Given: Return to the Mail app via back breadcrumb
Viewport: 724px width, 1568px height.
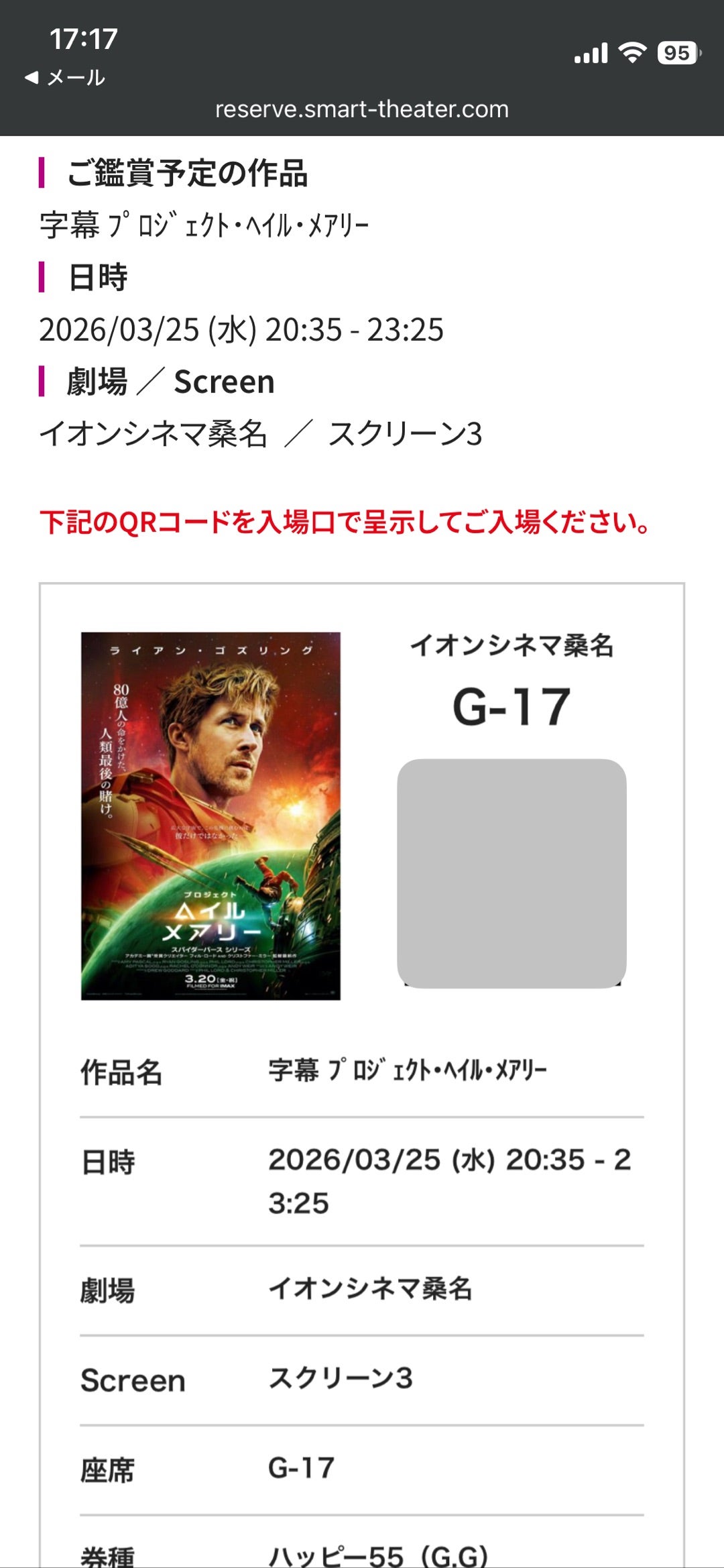Looking at the screenshot, I should tap(65, 78).
